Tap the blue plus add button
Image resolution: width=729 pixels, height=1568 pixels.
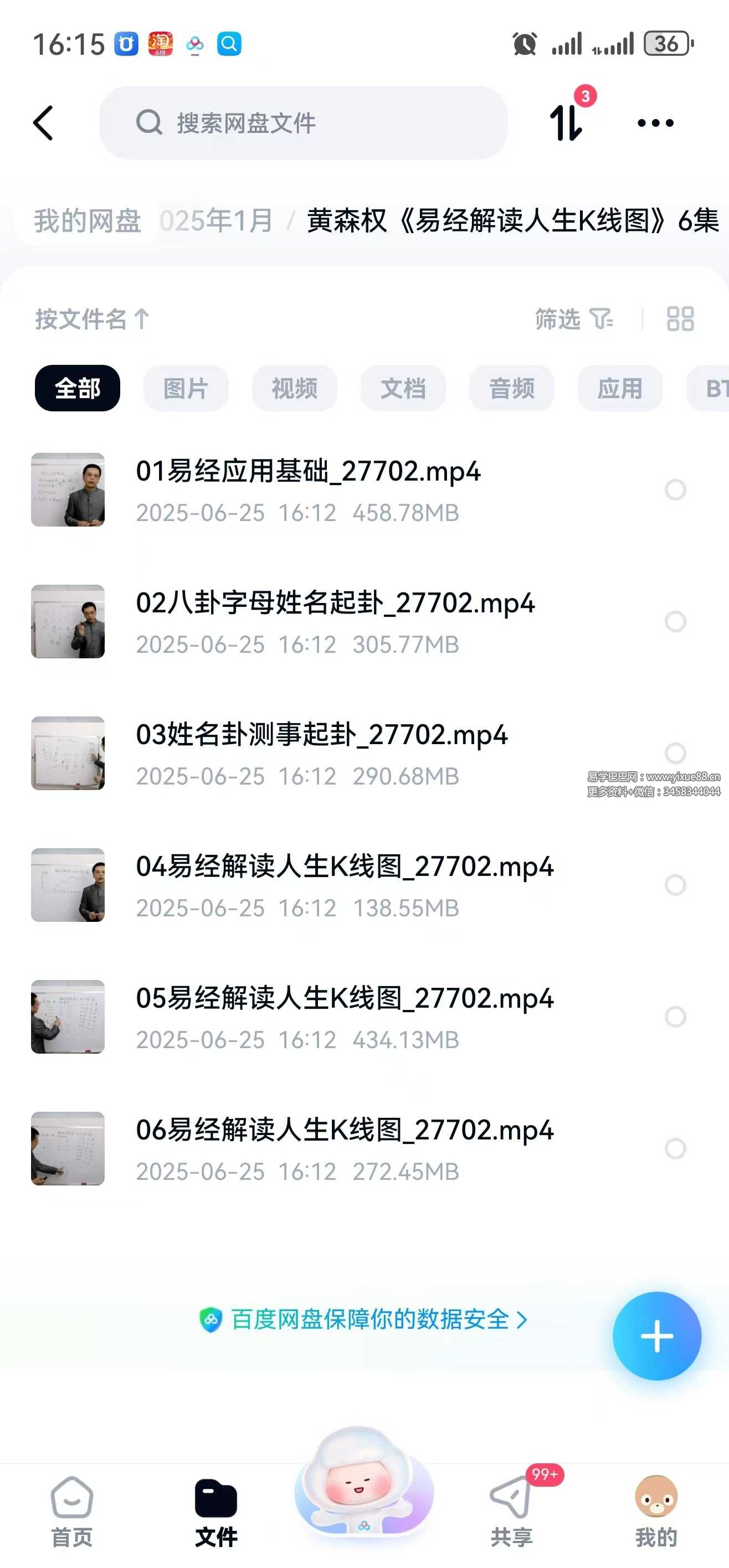[x=656, y=1336]
